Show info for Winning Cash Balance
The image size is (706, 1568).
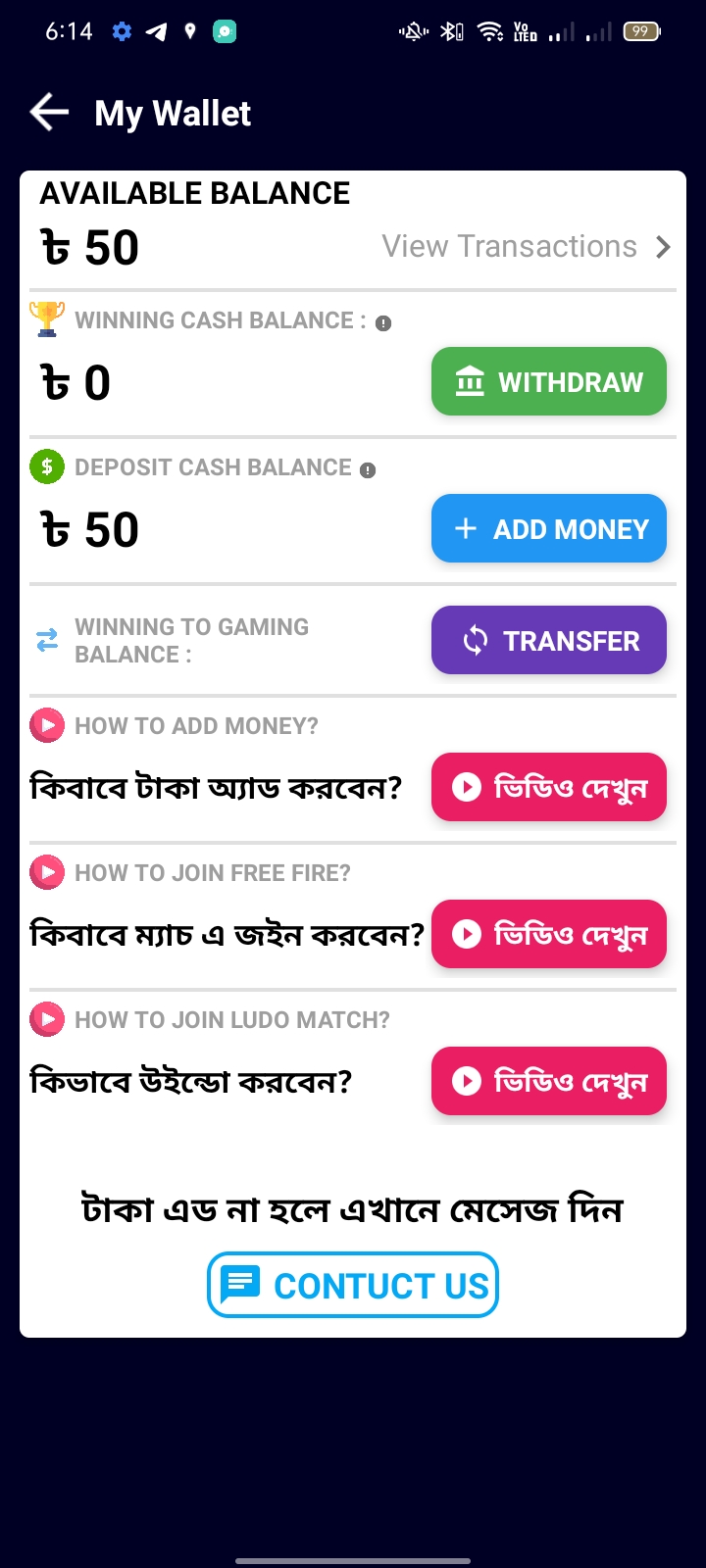coord(383,323)
